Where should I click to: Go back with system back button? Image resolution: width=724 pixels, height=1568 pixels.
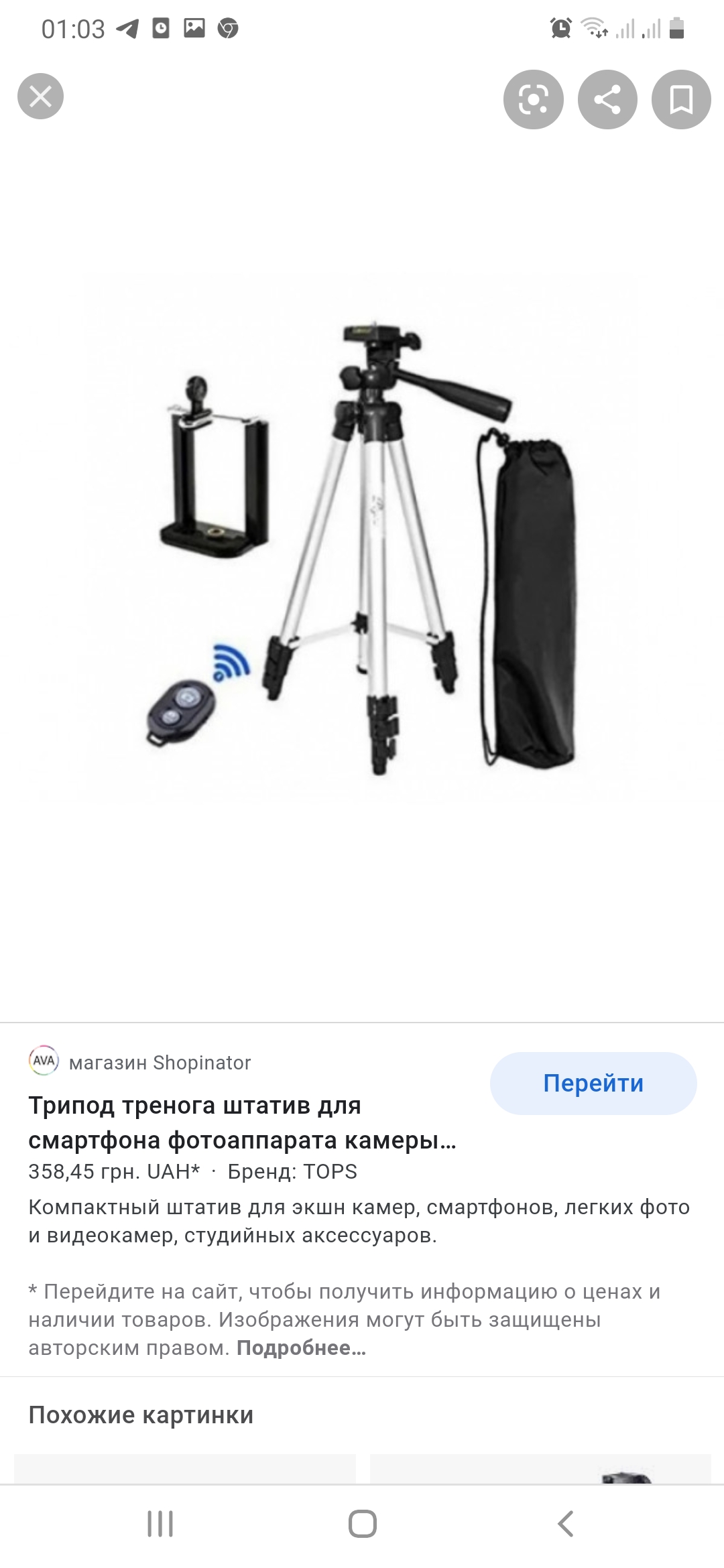click(x=565, y=1523)
